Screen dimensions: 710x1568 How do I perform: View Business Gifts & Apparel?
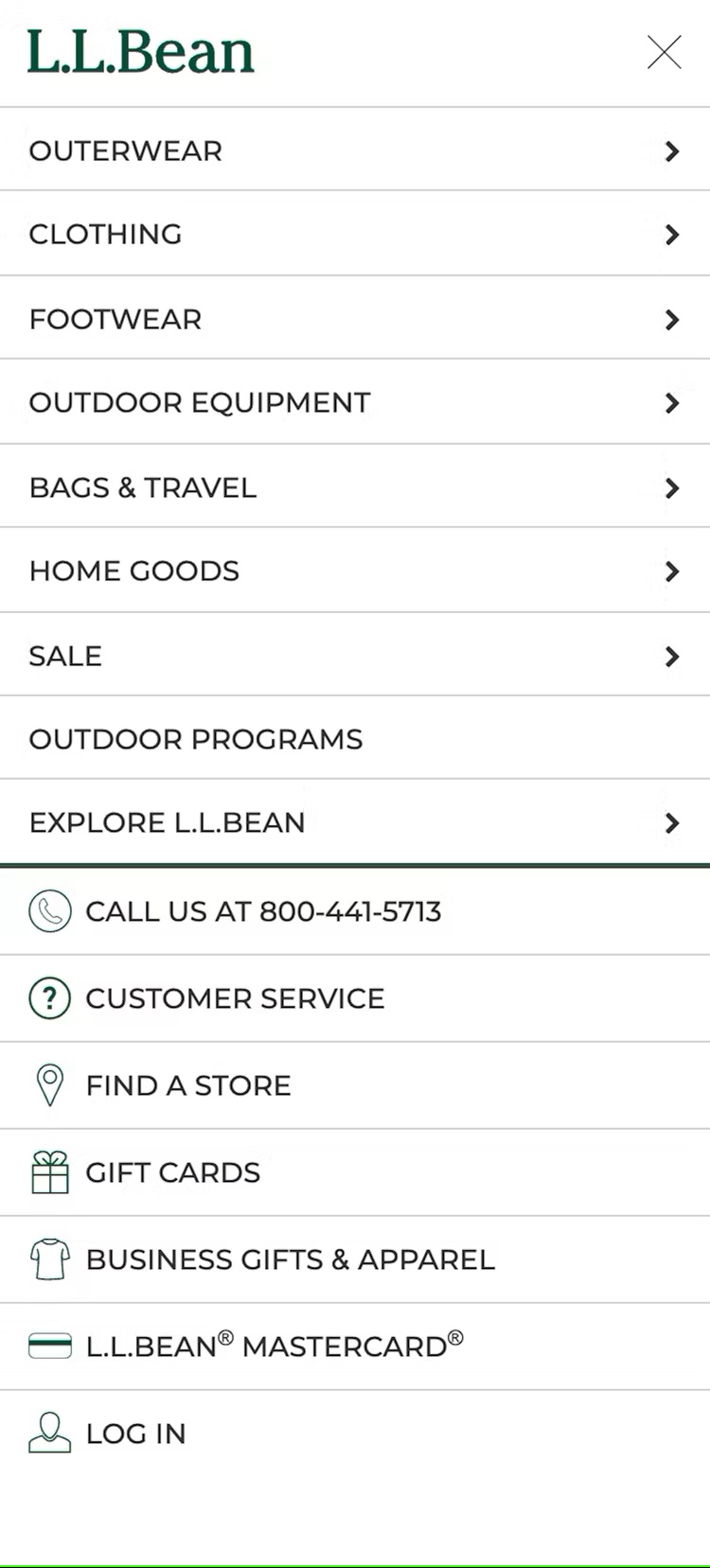(290, 1260)
